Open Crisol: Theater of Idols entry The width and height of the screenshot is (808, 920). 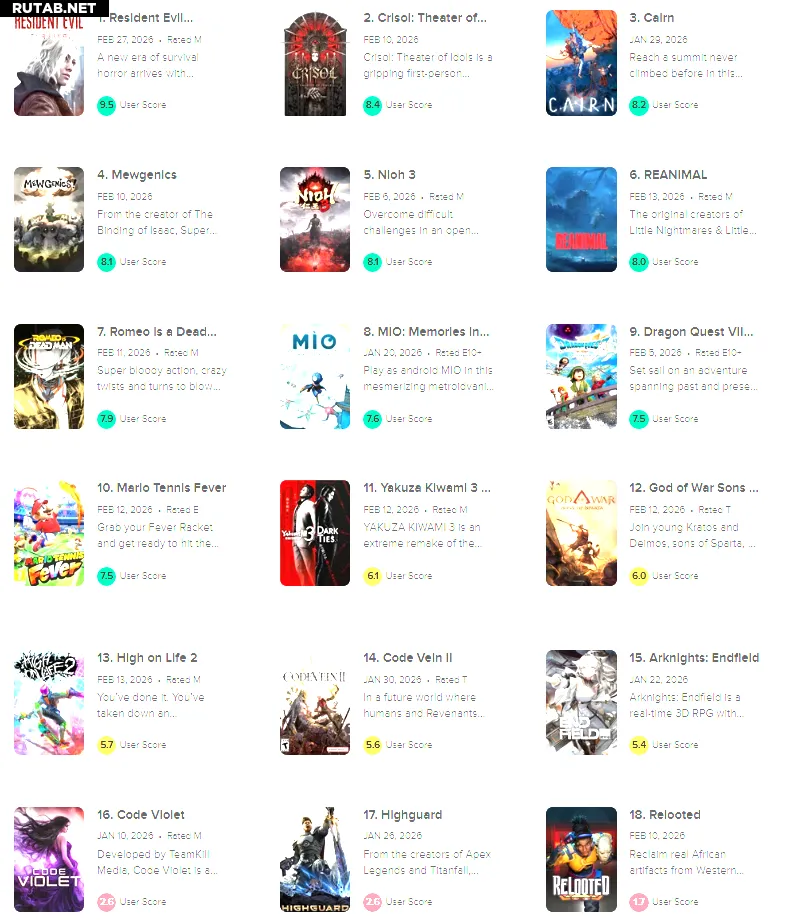[425, 18]
